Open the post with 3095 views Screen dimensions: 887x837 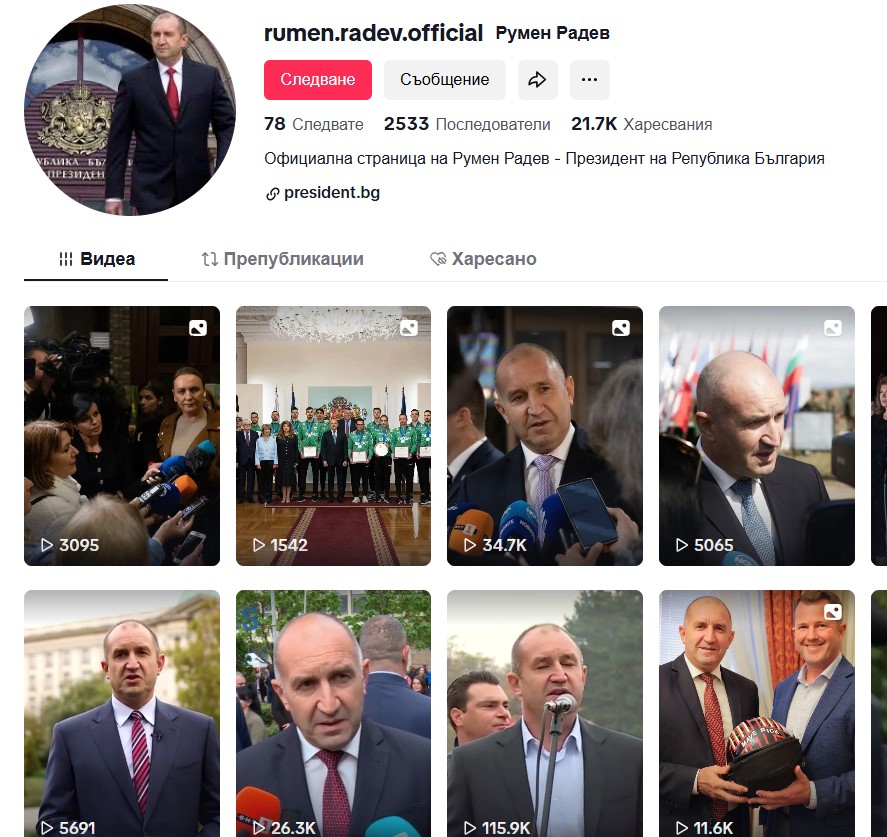pyautogui.click(x=122, y=436)
